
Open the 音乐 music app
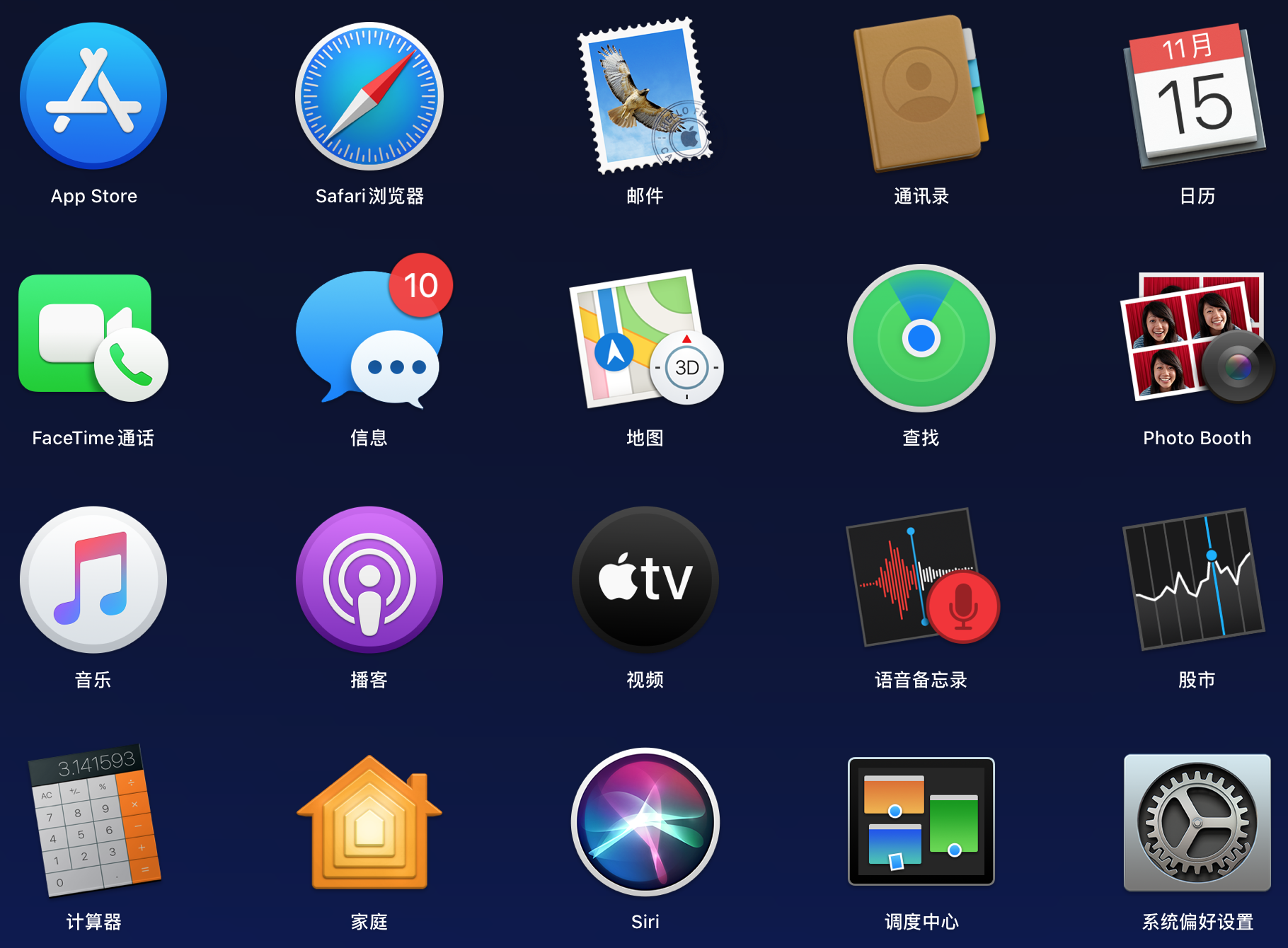click(93, 579)
